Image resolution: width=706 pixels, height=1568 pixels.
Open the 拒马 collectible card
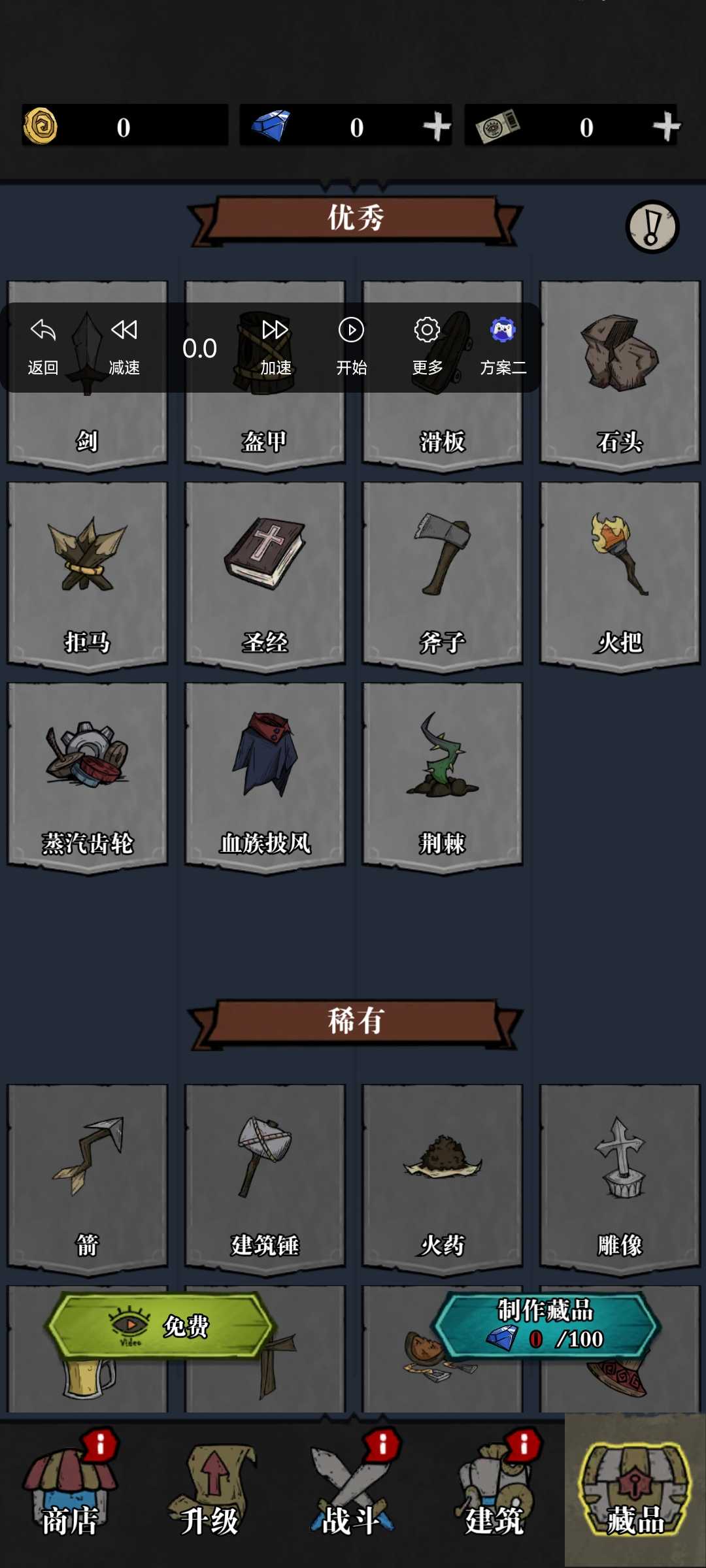pyautogui.click(x=88, y=574)
